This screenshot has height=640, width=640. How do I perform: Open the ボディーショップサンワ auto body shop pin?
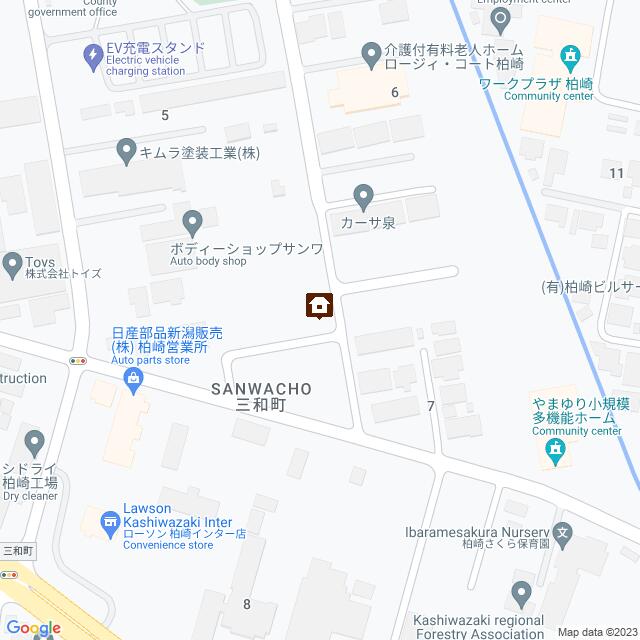pos(191,221)
